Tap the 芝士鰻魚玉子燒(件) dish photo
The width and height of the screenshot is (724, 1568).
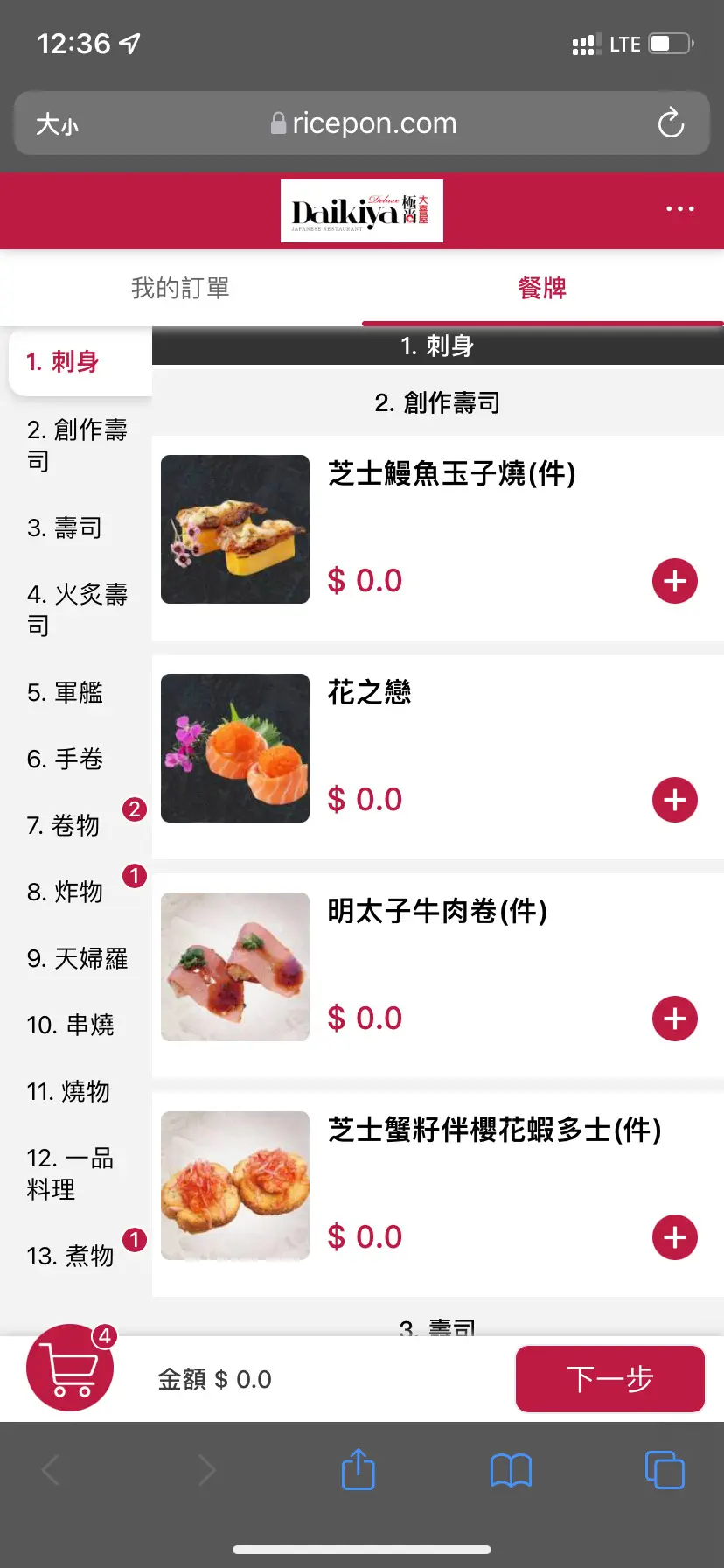(235, 529)
